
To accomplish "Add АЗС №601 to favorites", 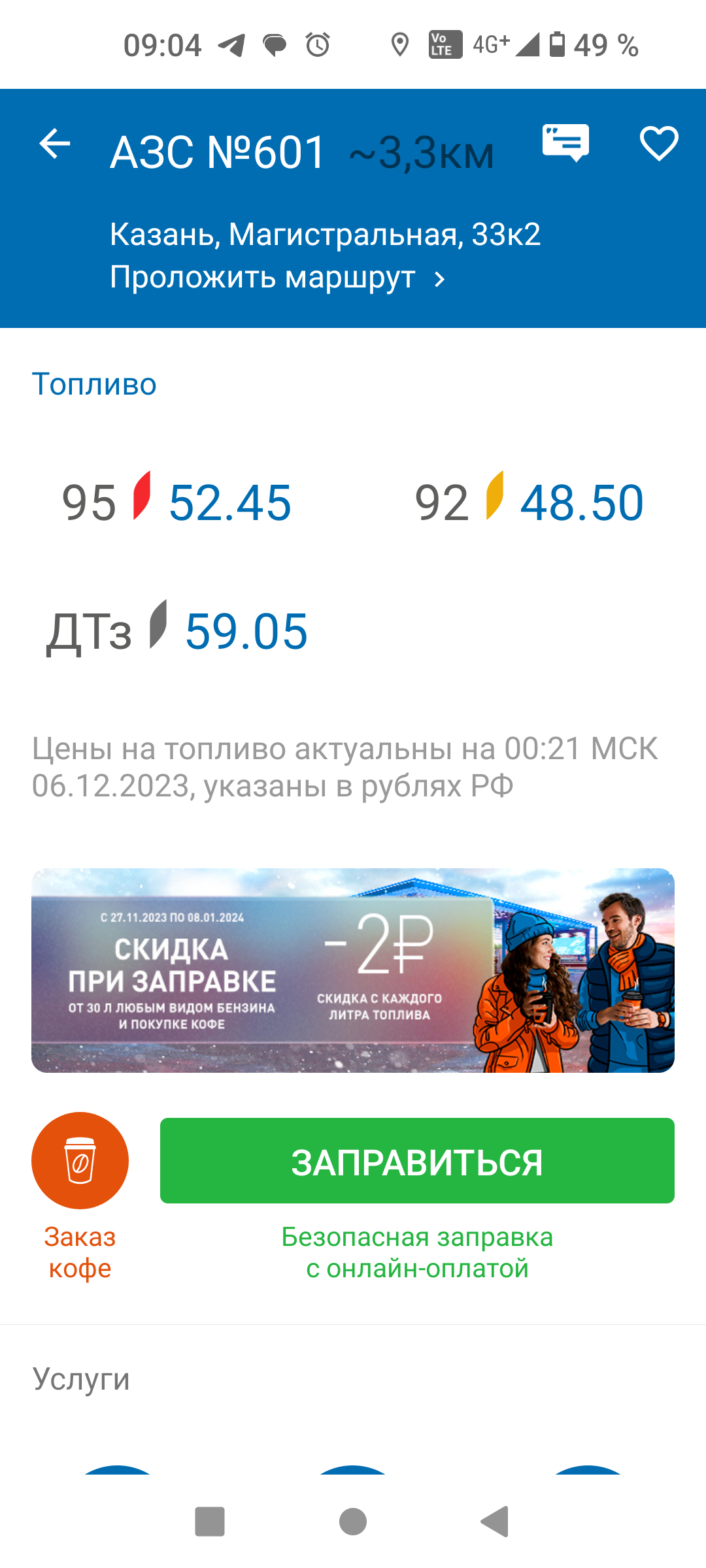I will 658,143.
